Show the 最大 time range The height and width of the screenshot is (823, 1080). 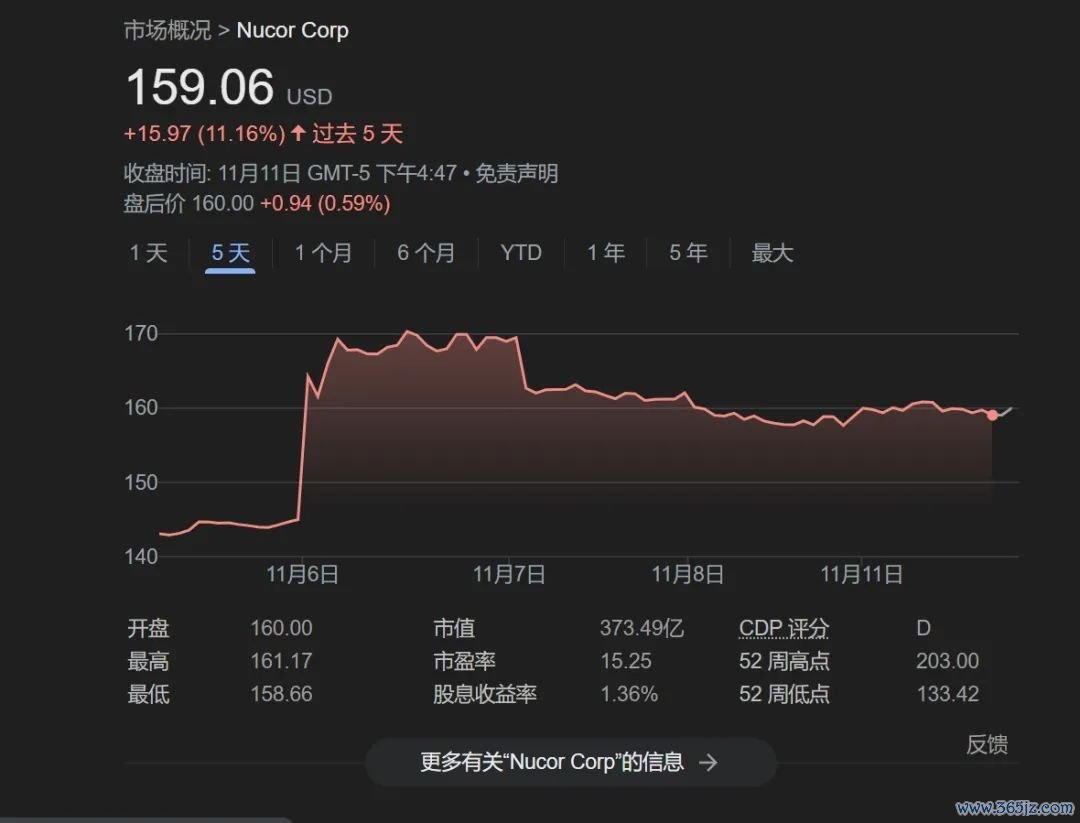click(x=772, y=253)
